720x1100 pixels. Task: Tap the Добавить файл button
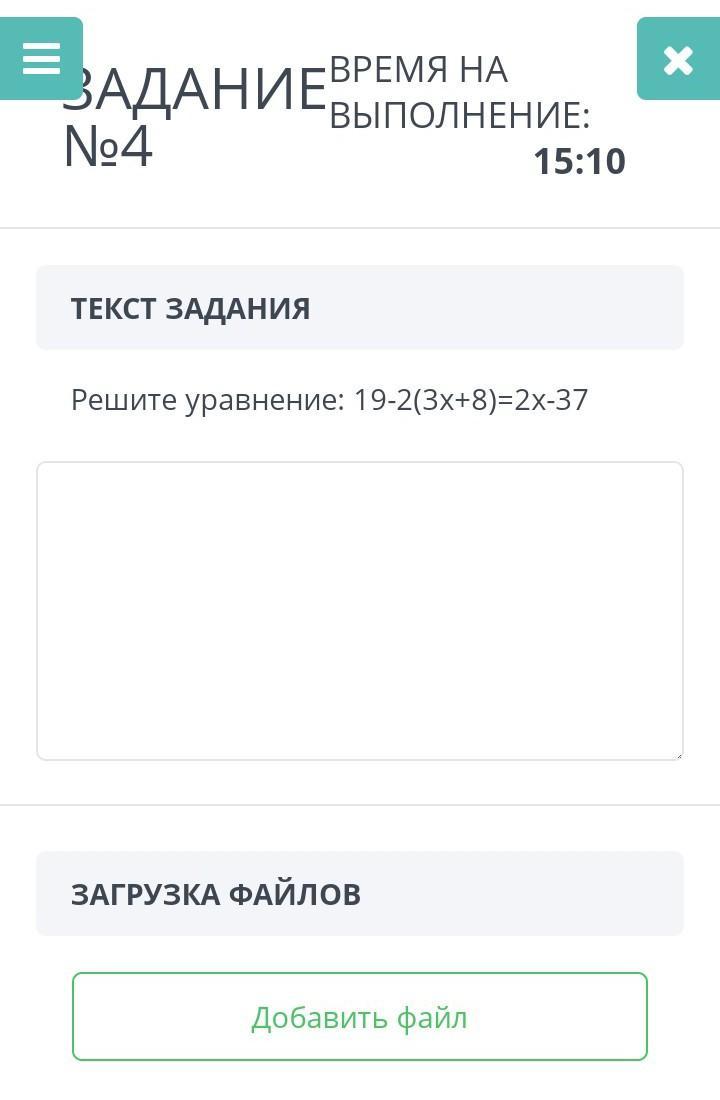pos(359,1017)
